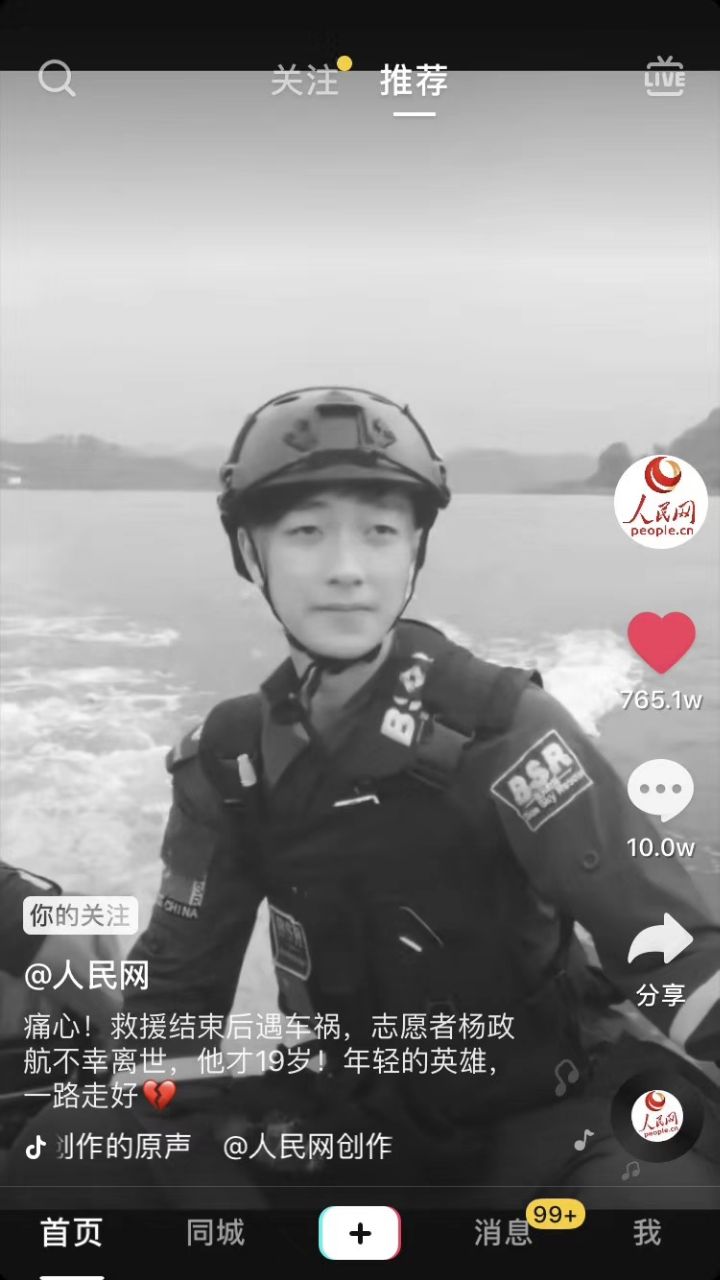720x1280 pixels.
Task: Open the spinning music disc
Action: click(x=657, y=1117)
